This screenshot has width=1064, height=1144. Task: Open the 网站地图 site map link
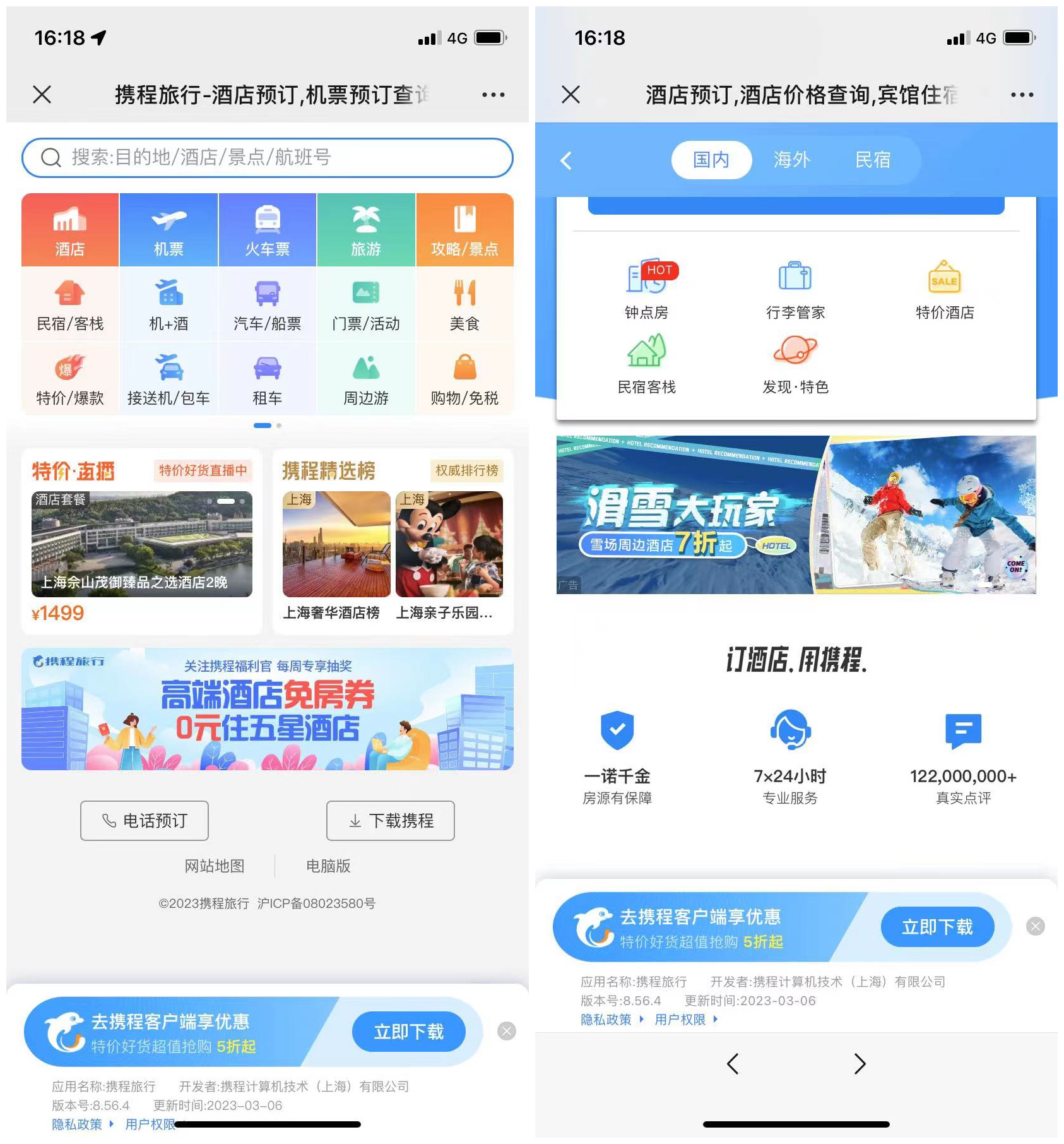click(x=215, y=866)
